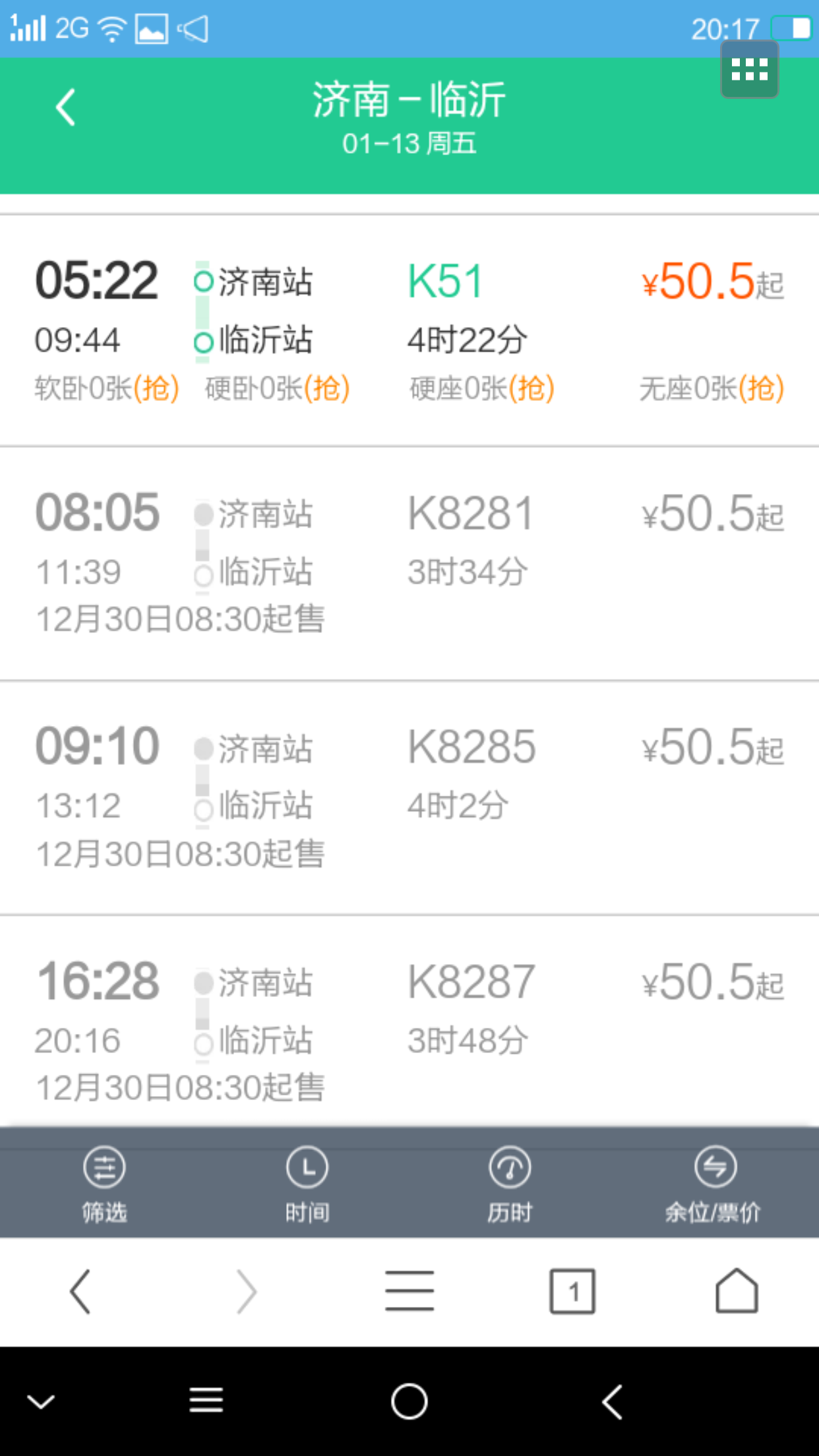Navigate back in the browser toolbar

(x=80, y=1291)
